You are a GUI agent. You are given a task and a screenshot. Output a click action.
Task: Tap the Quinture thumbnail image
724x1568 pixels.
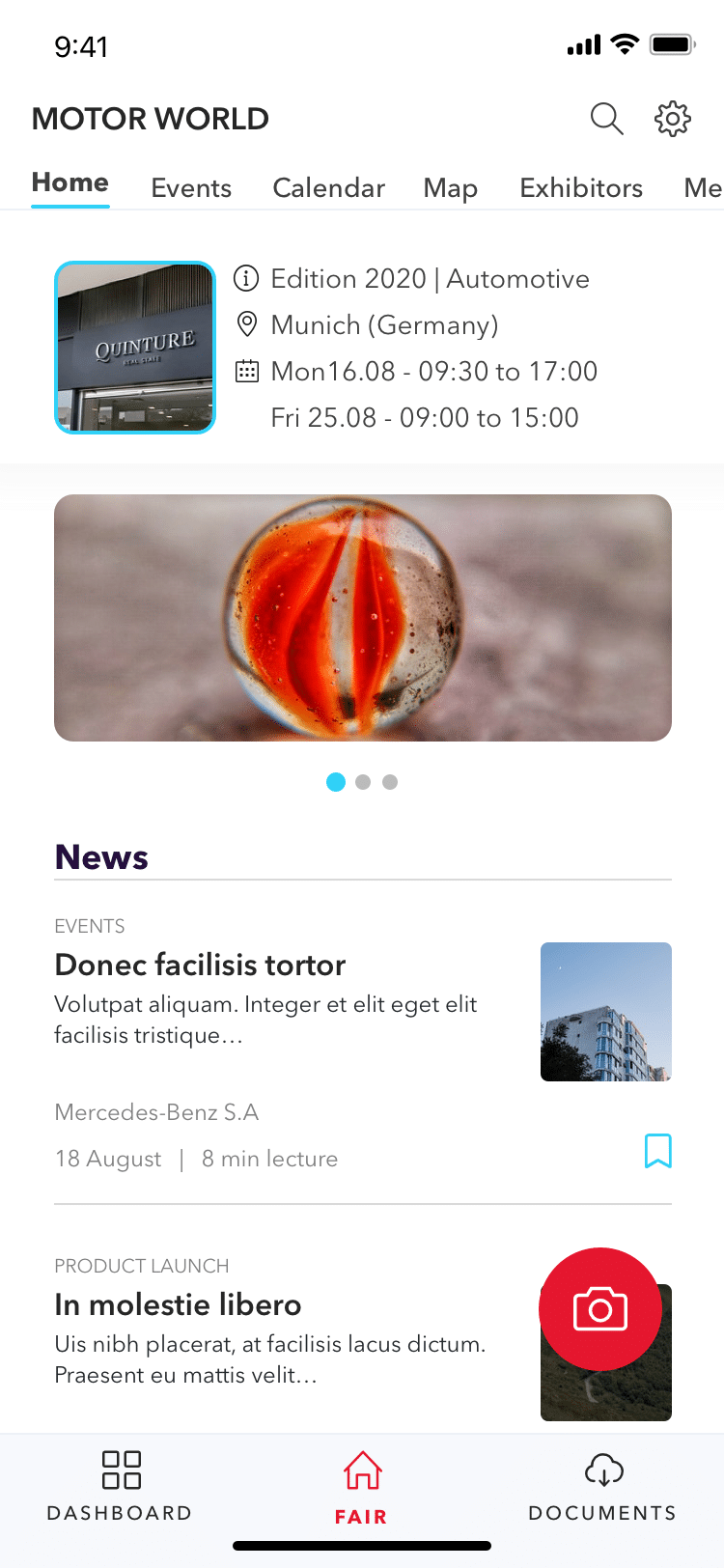tap(135, 348)
